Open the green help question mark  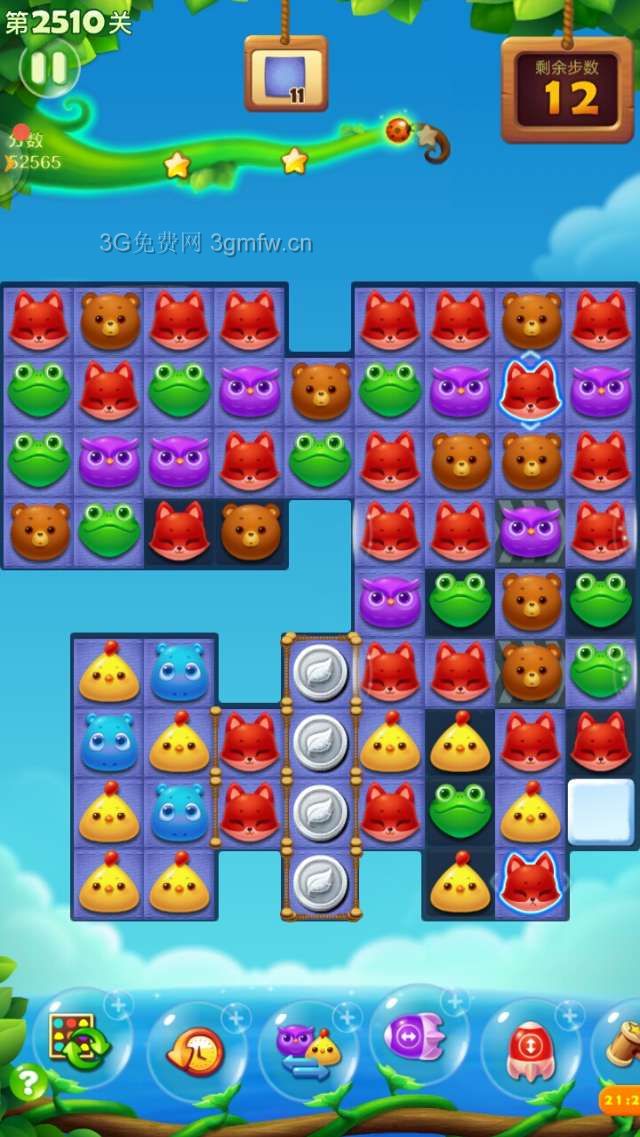tap(27, 1082)
